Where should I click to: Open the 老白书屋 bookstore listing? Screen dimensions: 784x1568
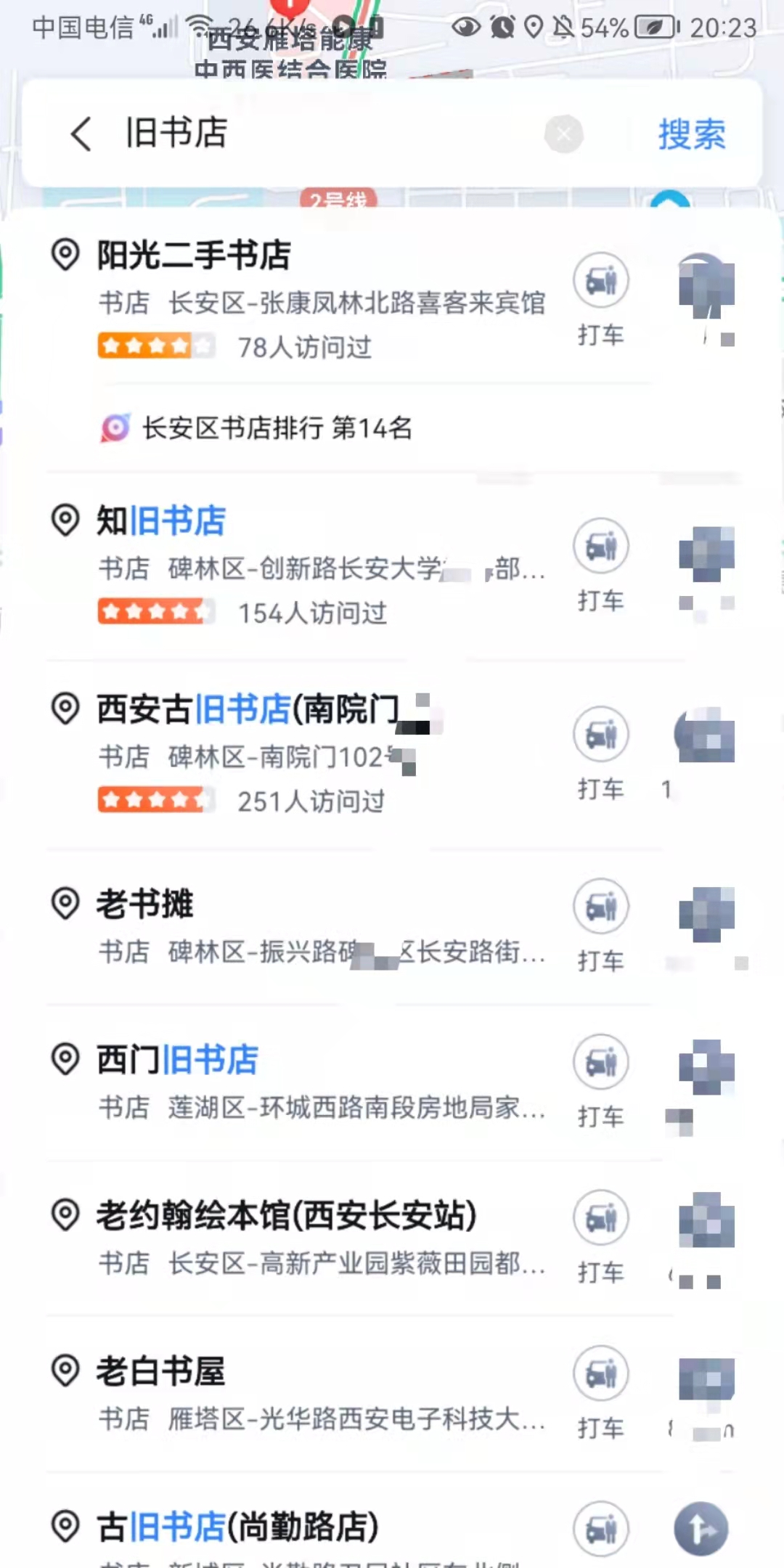point(160,1371)
